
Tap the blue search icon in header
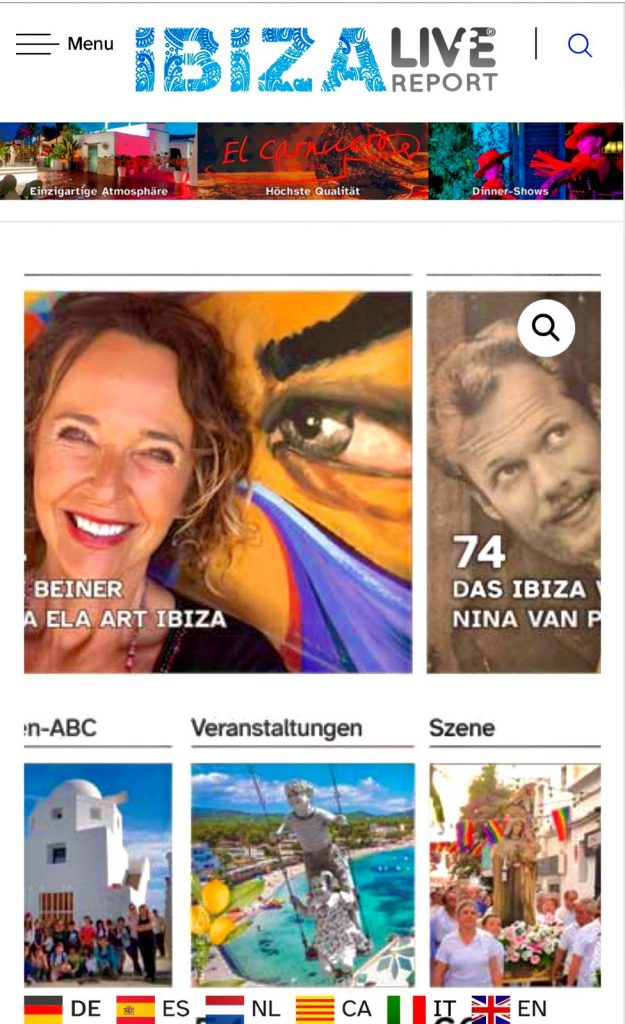(580, 45)
